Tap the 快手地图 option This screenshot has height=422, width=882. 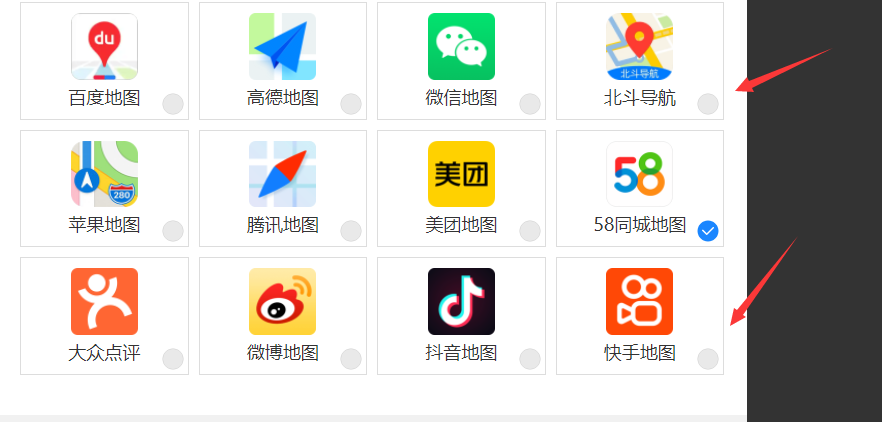(708, 359)
